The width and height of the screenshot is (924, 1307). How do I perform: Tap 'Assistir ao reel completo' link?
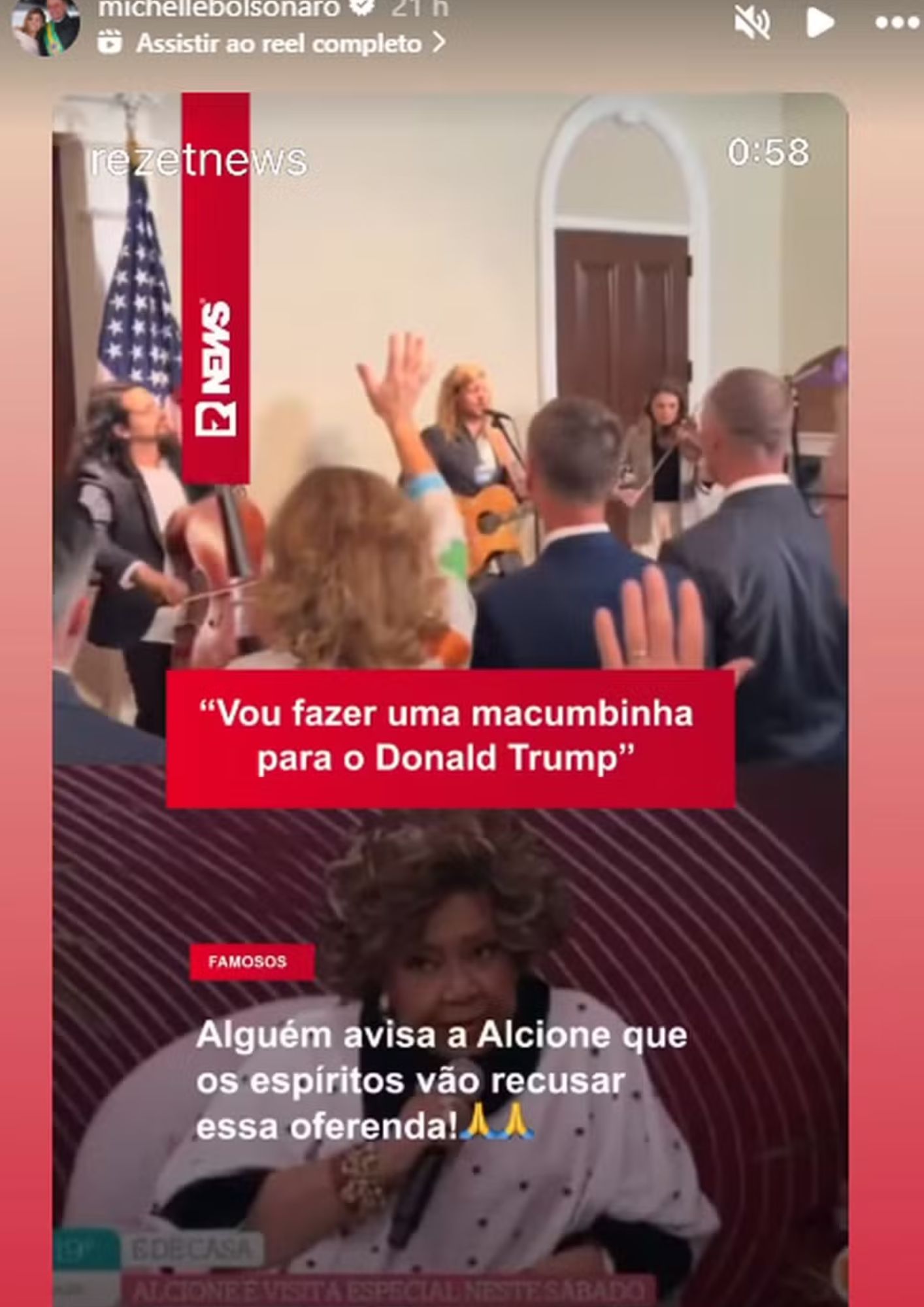tap(280, 44)
